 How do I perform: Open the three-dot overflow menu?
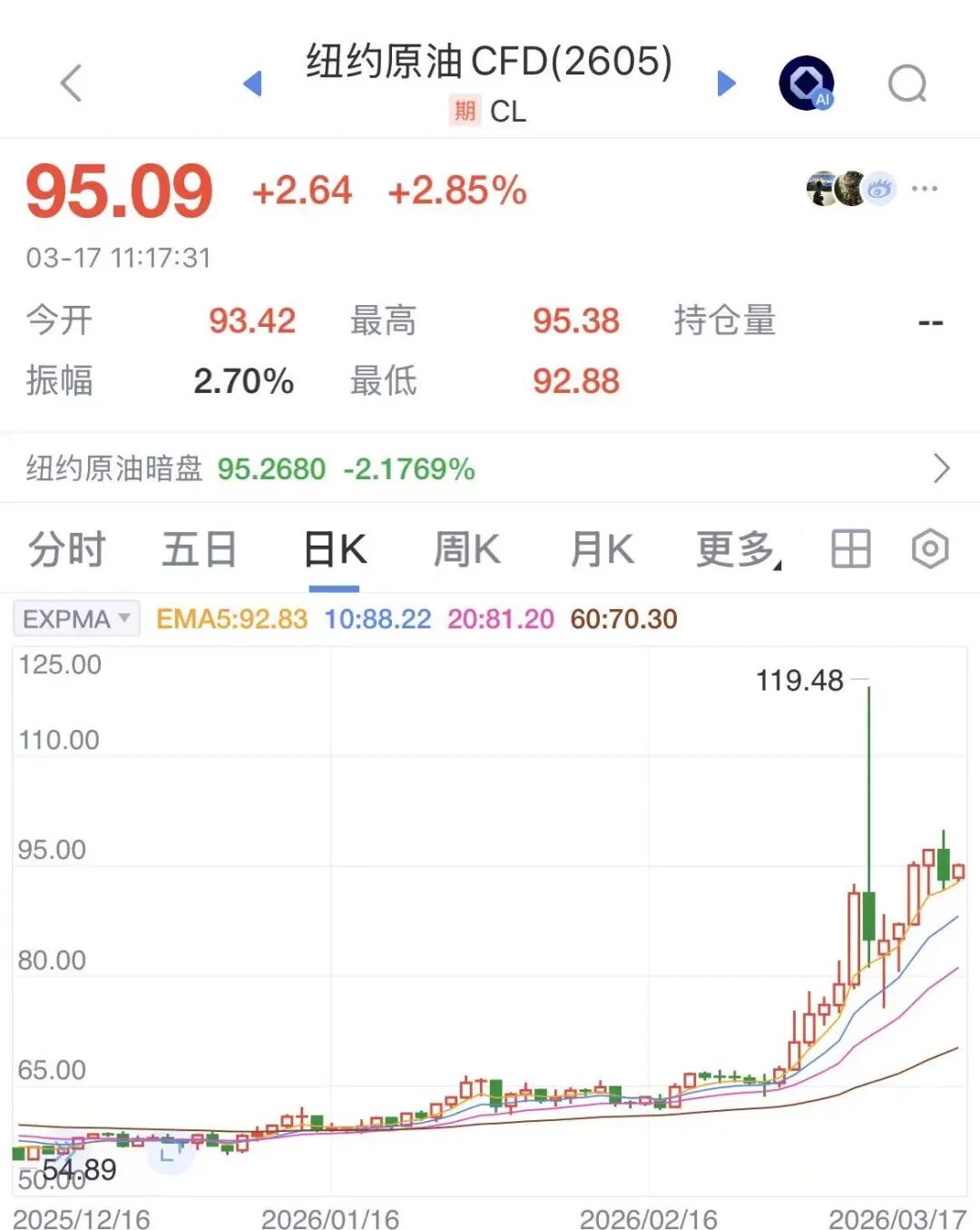tap(925, 189)
